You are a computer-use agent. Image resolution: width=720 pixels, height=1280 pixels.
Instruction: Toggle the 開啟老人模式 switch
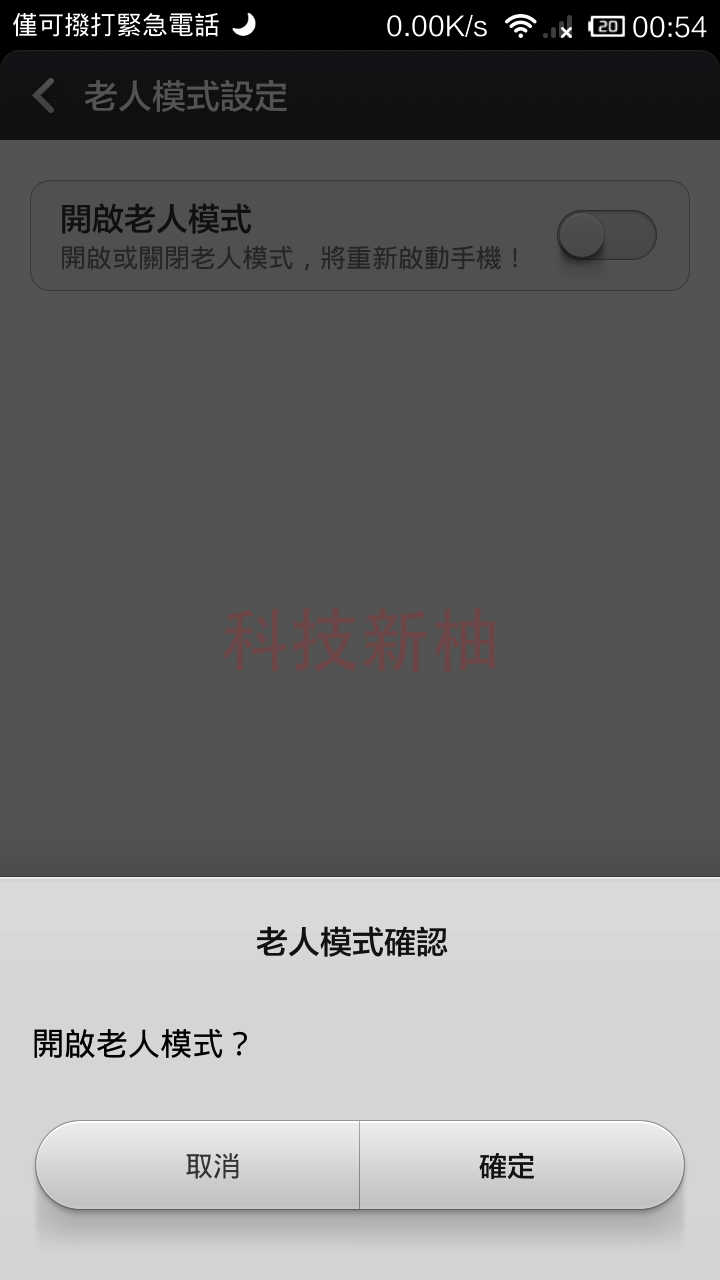tap(606, 236)
